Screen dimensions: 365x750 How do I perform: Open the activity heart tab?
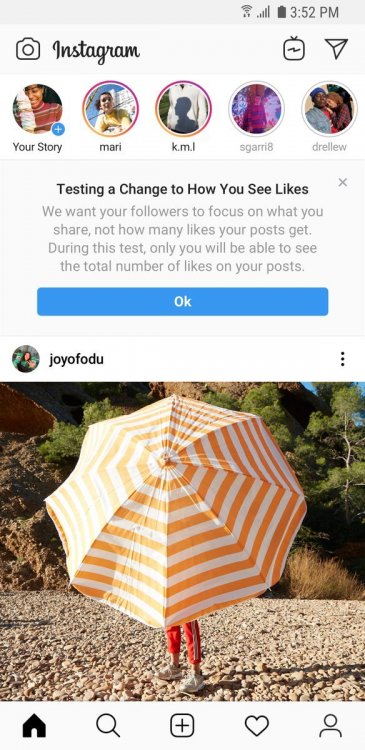257,726
